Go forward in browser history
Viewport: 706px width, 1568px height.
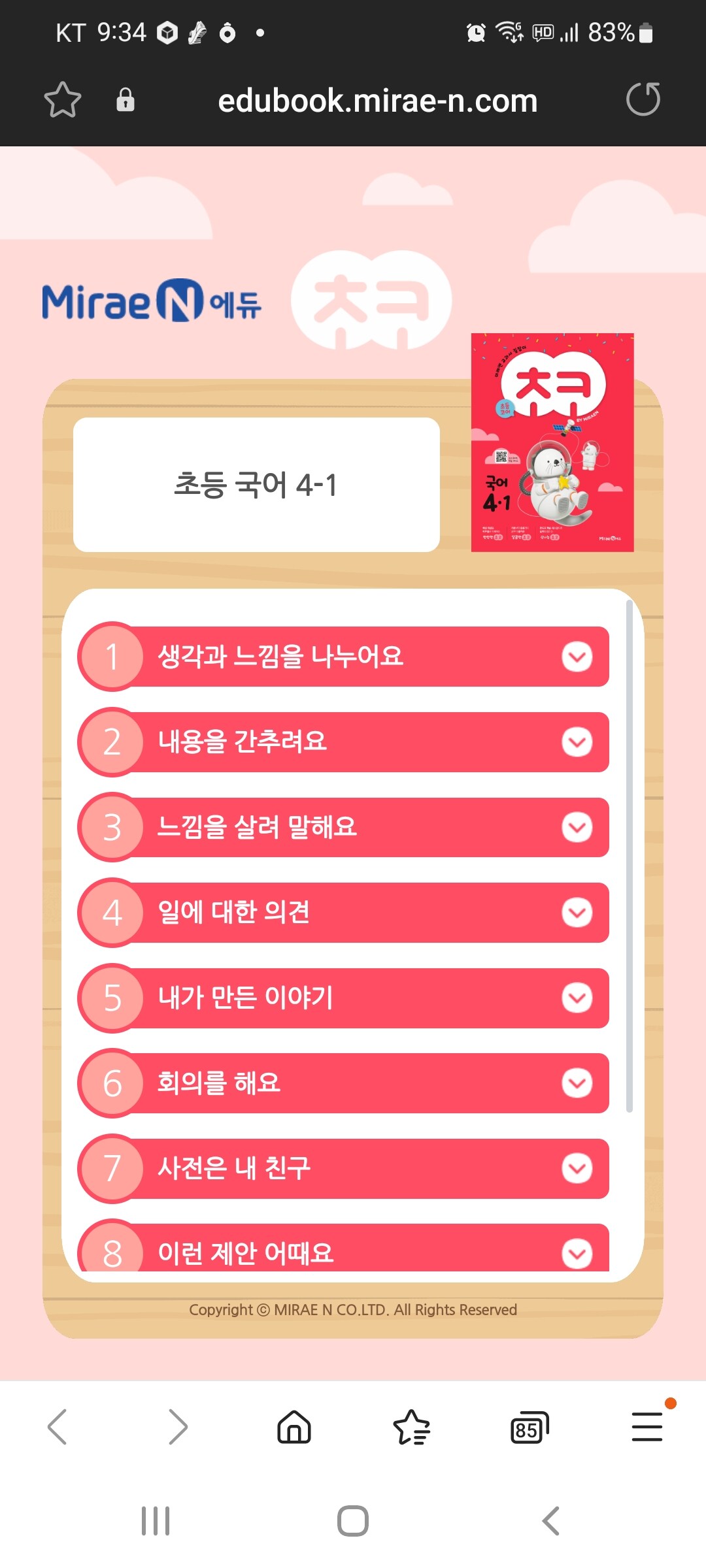177,1427
